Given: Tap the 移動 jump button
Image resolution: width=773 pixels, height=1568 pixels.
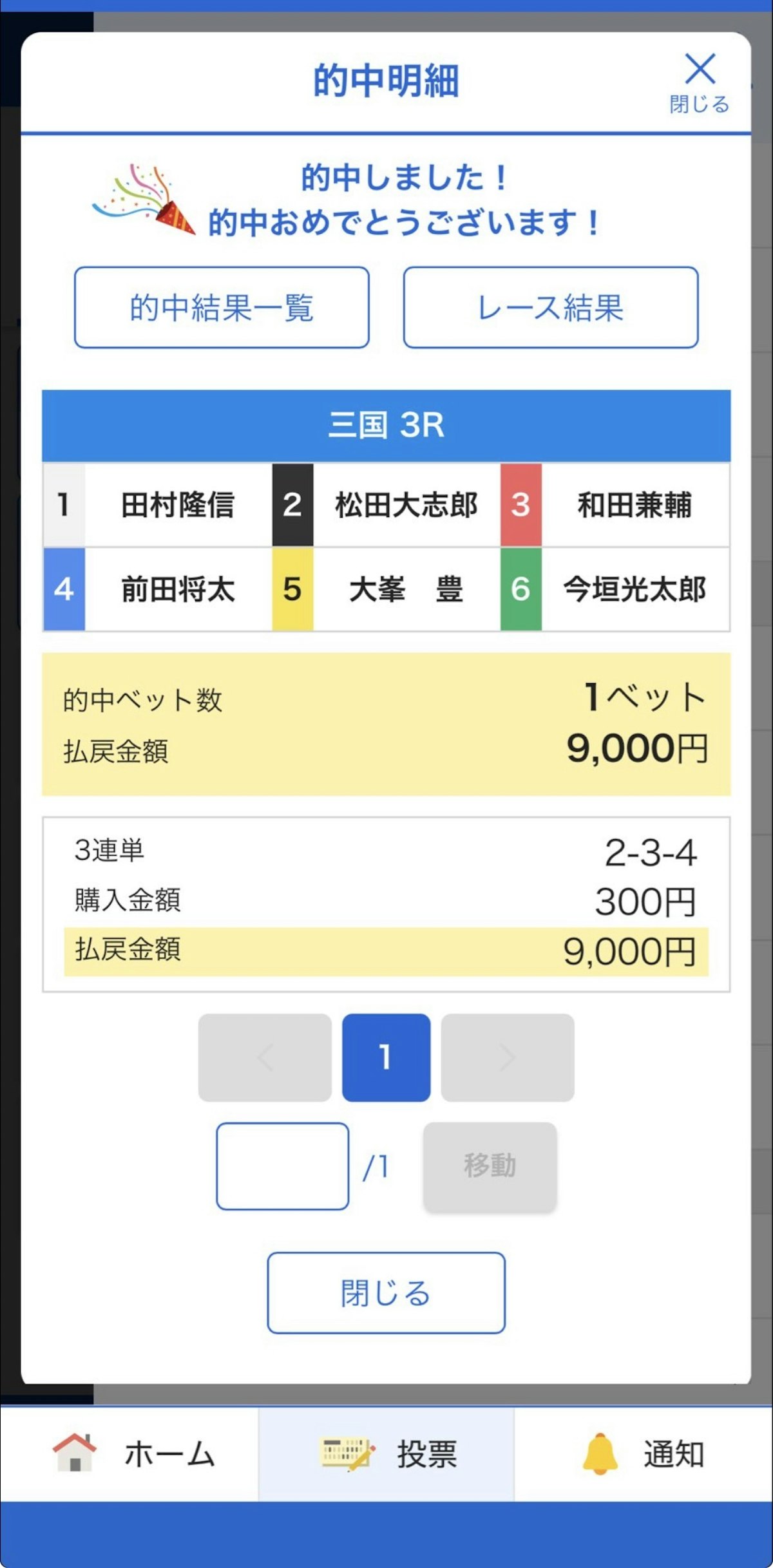Looking at the screenshot, I should (x=490, y=1166).
